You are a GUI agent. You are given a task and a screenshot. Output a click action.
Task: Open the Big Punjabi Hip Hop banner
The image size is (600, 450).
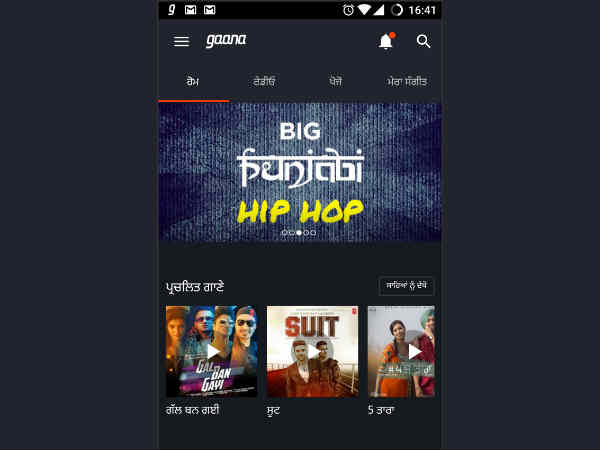pyautogui.click(x=300, y=172)
